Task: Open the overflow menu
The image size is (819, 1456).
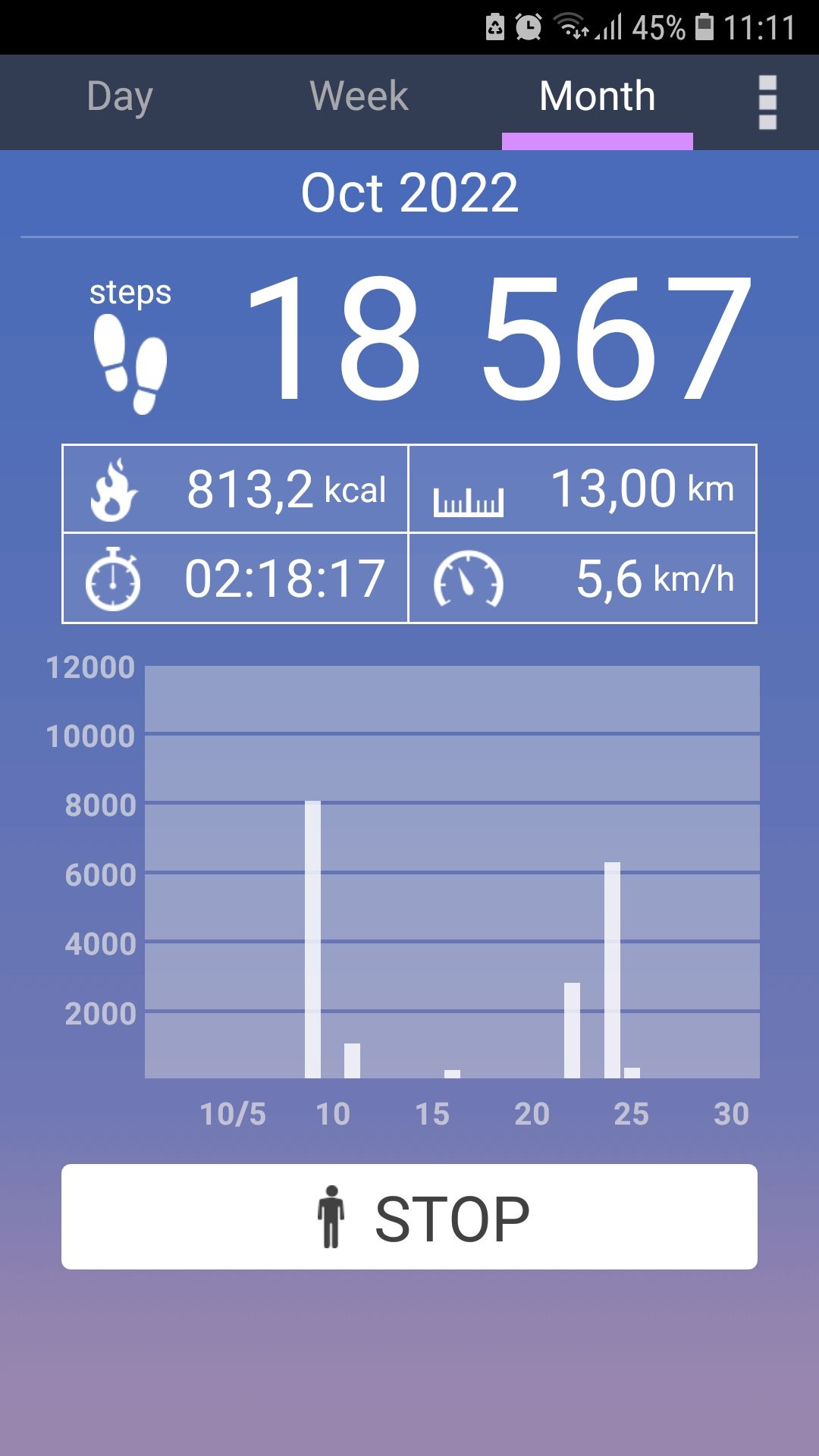Action: point(767,102)
